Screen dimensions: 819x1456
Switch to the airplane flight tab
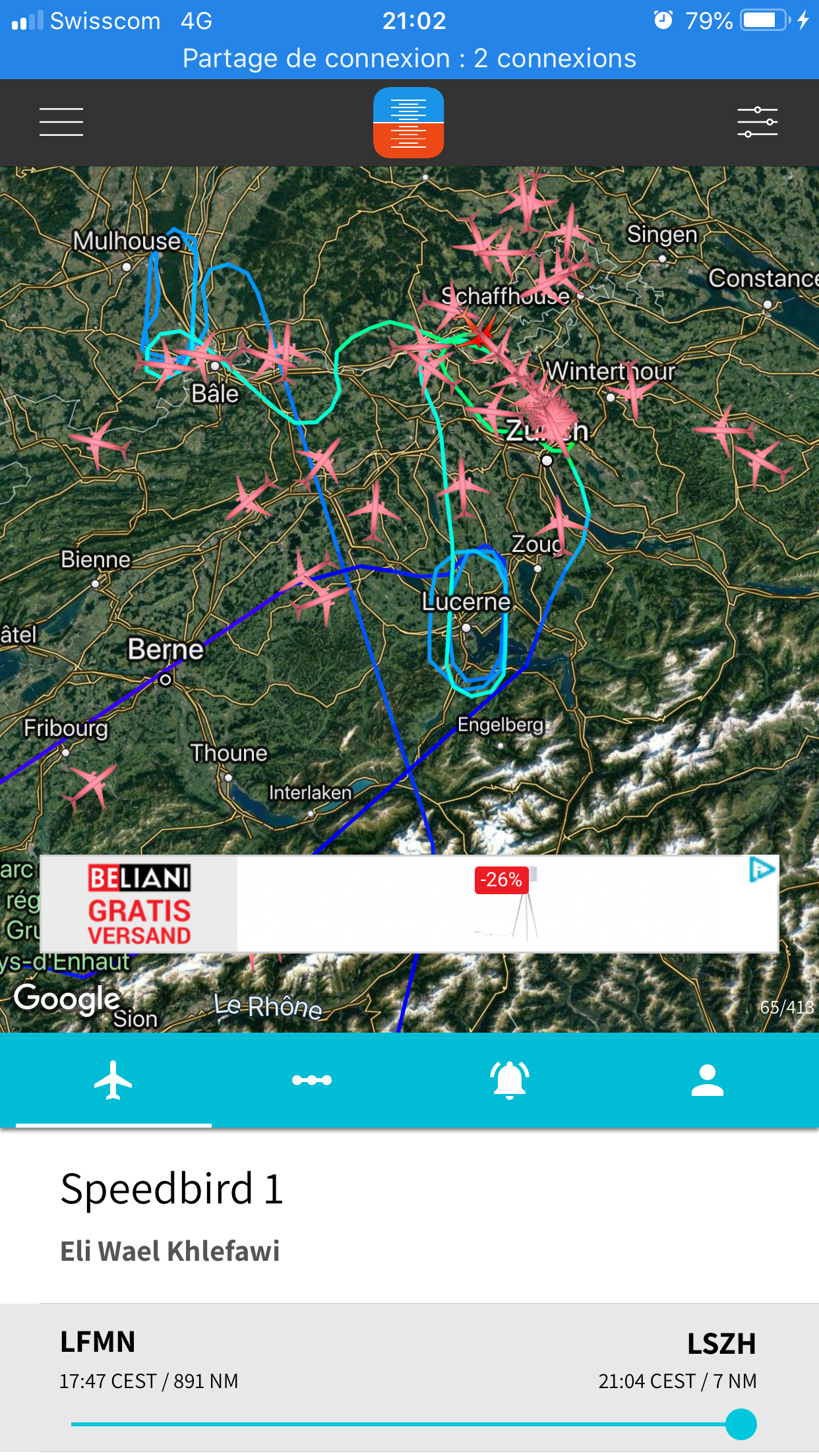113,1080
